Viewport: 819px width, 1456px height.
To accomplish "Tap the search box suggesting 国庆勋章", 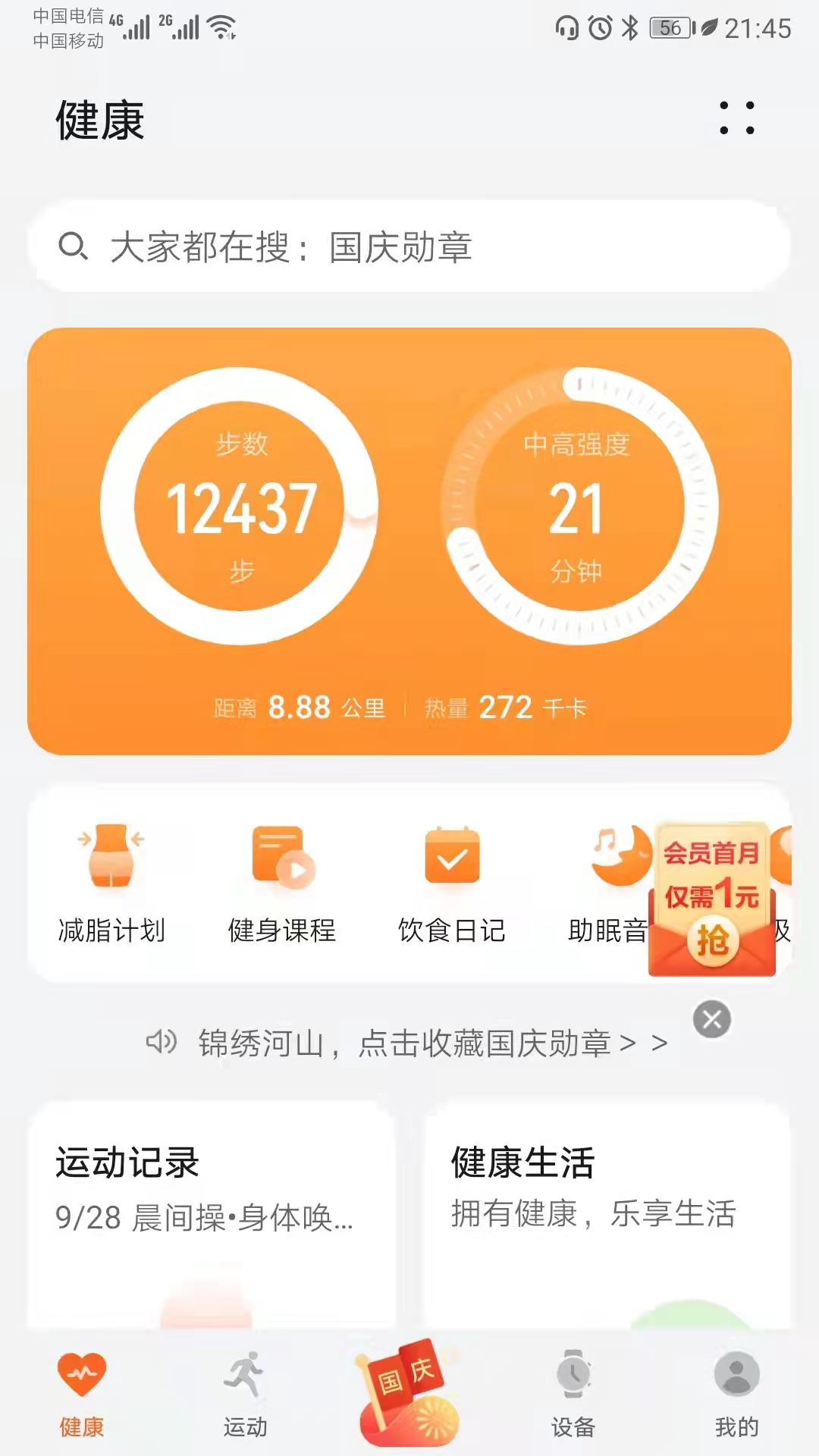I will pyautogui.click(x=409, y=246).
